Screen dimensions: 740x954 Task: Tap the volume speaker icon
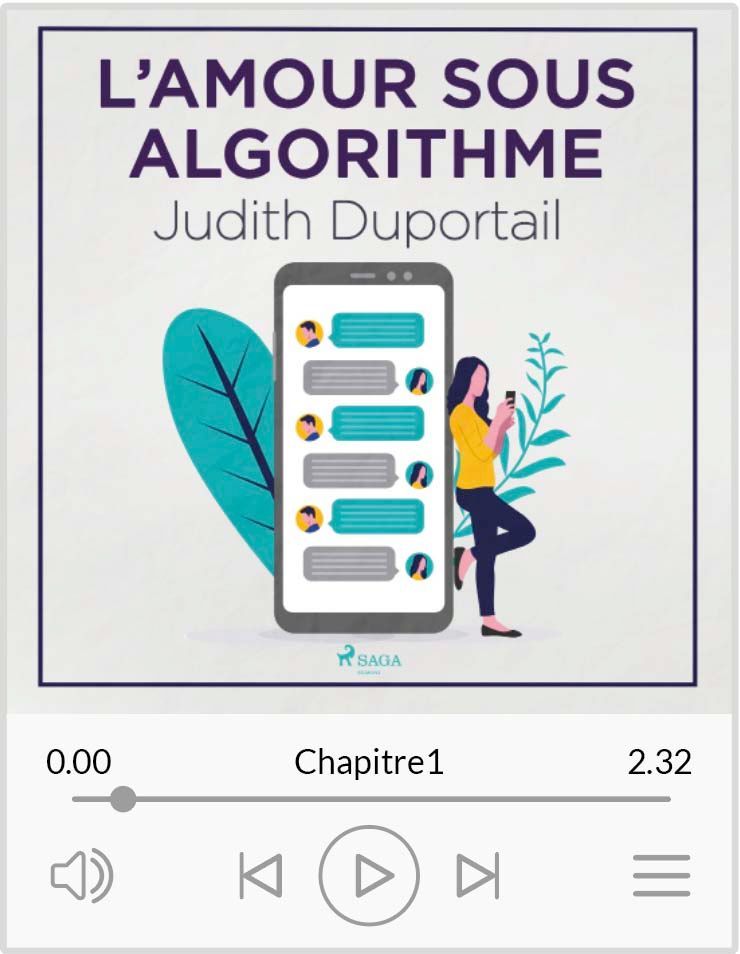point(81,876)
